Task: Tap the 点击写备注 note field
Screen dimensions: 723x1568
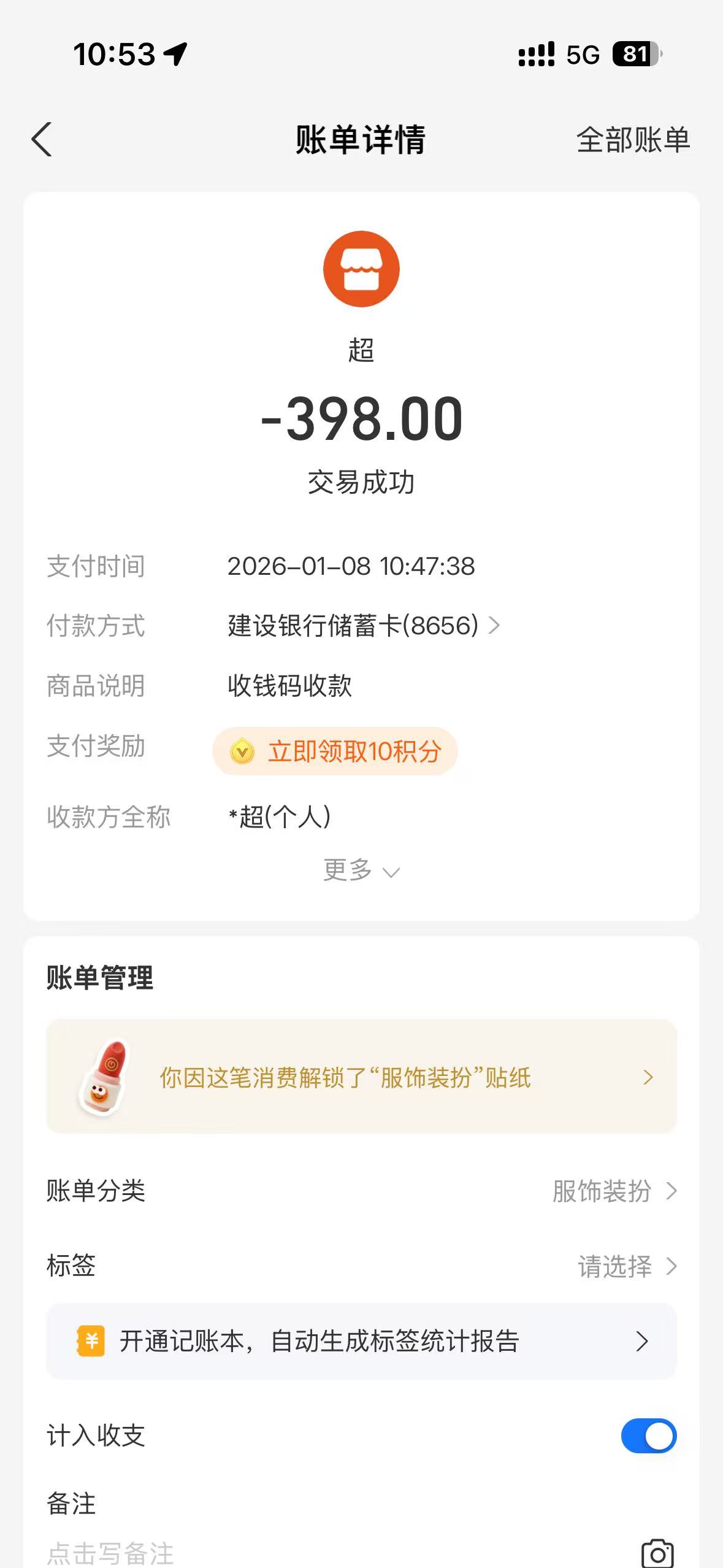Action: [x=110, y=1553]
